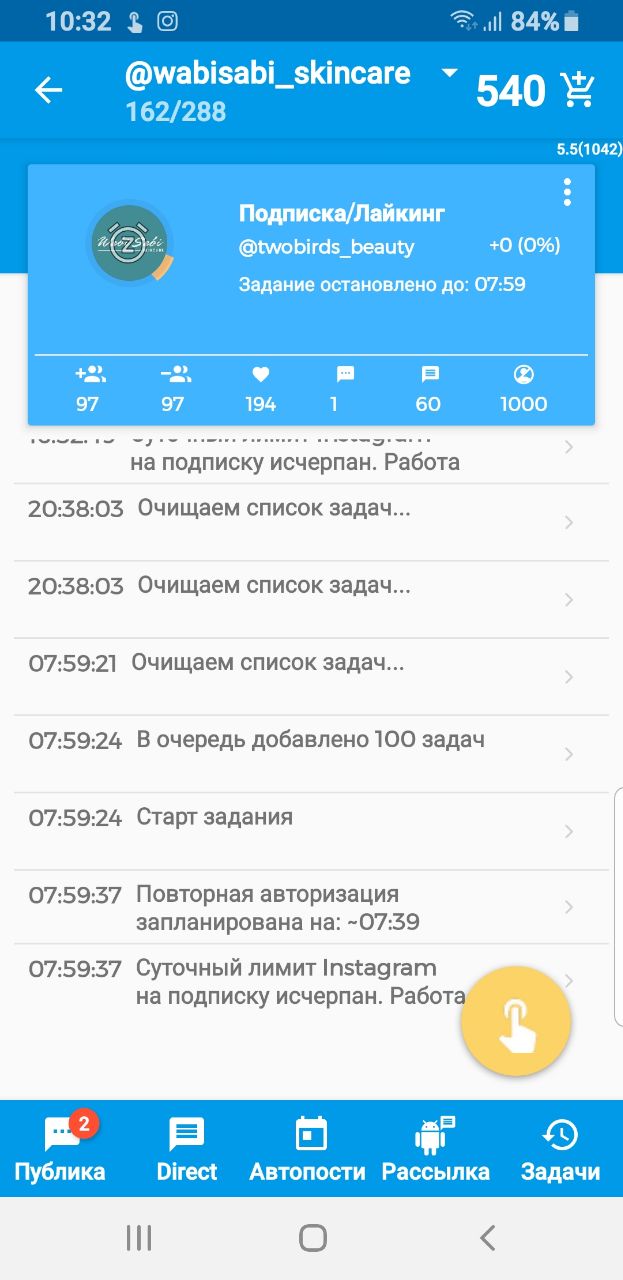This screenshot has height=1280, width=623.
Task: Open log entry 'В очередь добавлено 100 задач'
Action: pos(311,754)
